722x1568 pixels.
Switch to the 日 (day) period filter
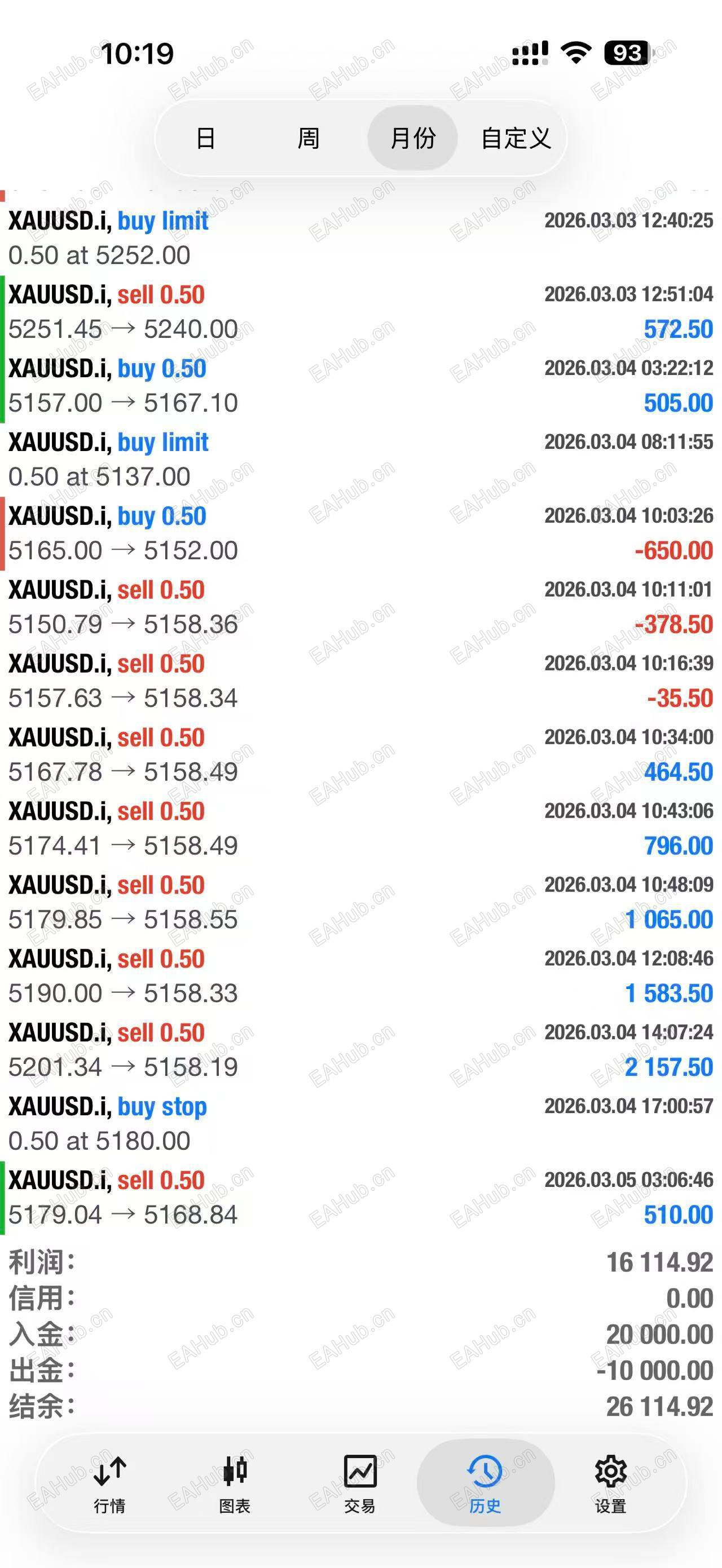(x=206, y=138)
